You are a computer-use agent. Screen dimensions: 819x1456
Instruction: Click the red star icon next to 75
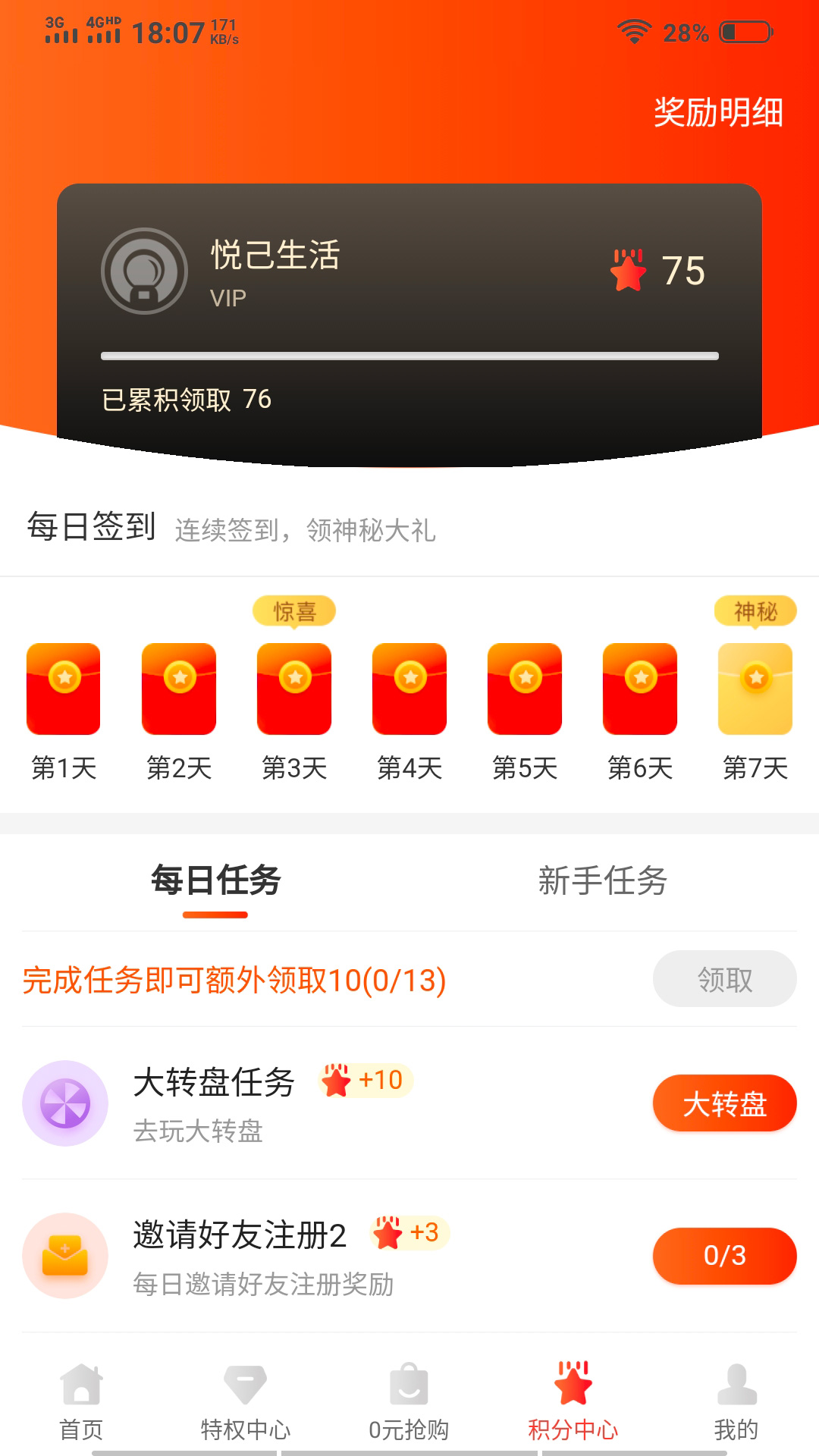pos(629,271)
